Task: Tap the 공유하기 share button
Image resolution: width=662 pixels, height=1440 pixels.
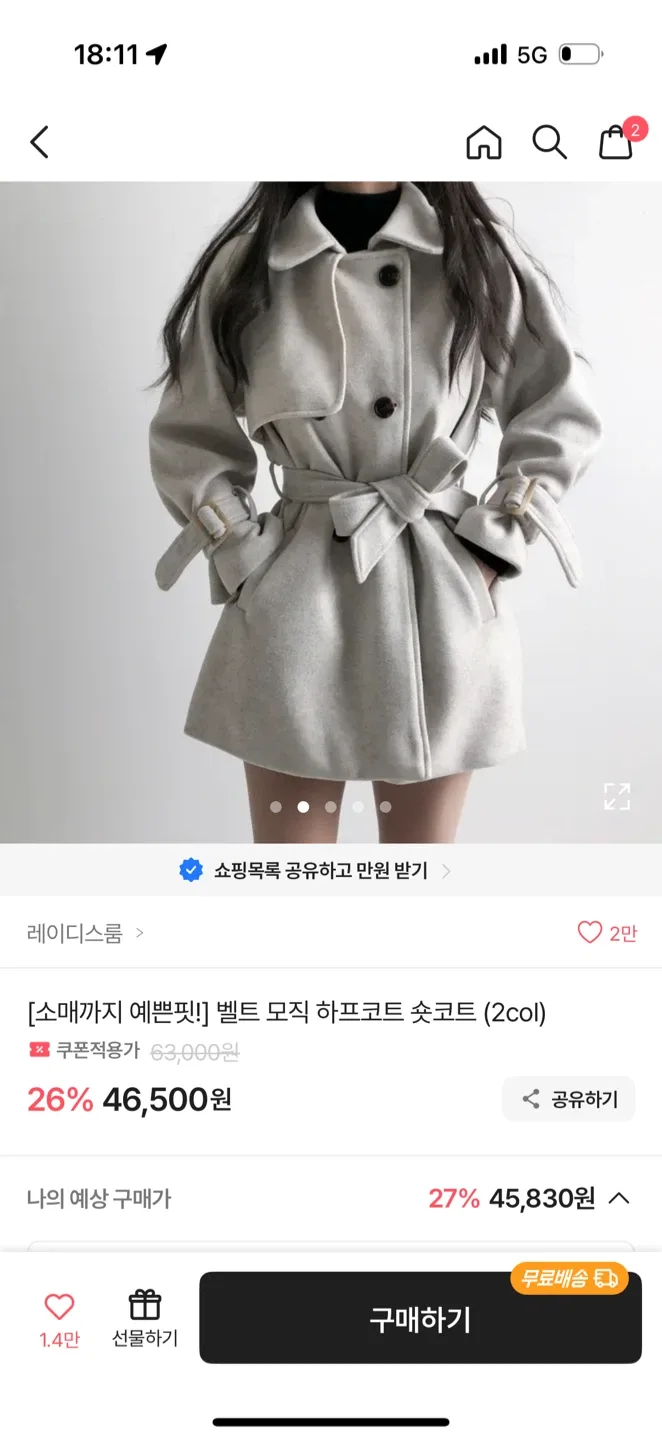Action: click(569, 1099)
